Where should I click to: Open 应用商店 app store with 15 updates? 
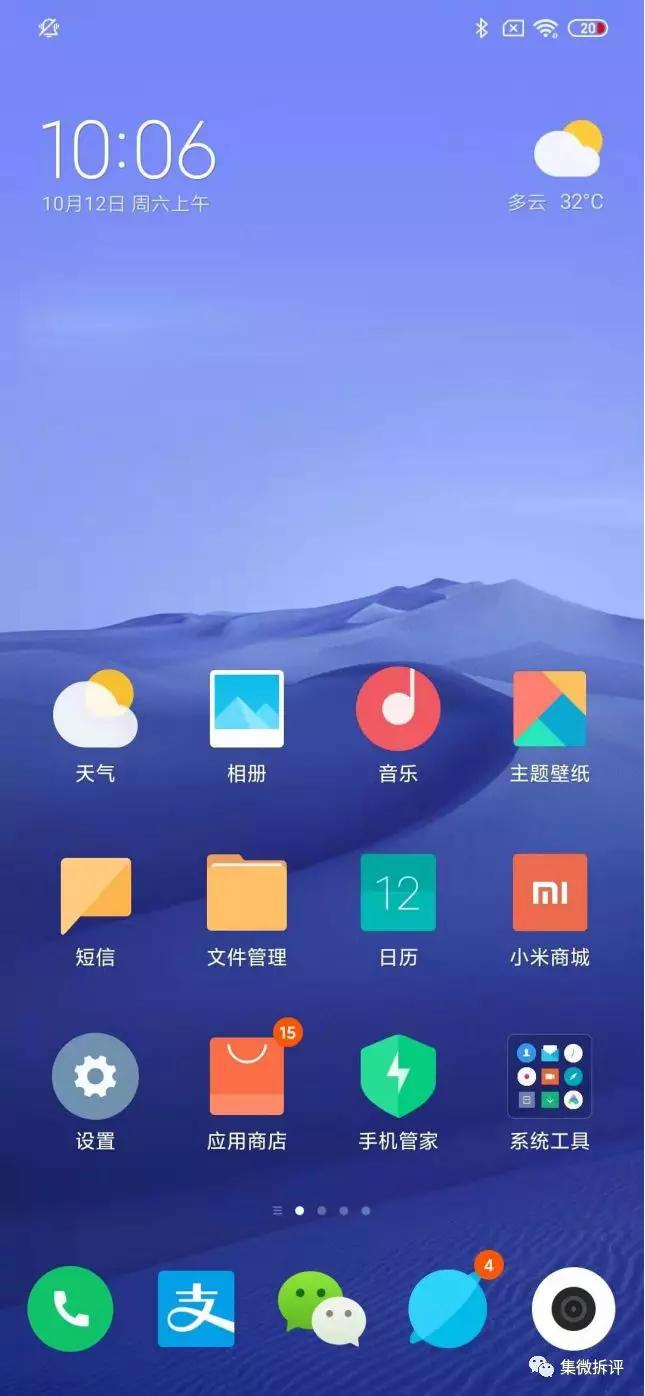[x=246, y=1077]
